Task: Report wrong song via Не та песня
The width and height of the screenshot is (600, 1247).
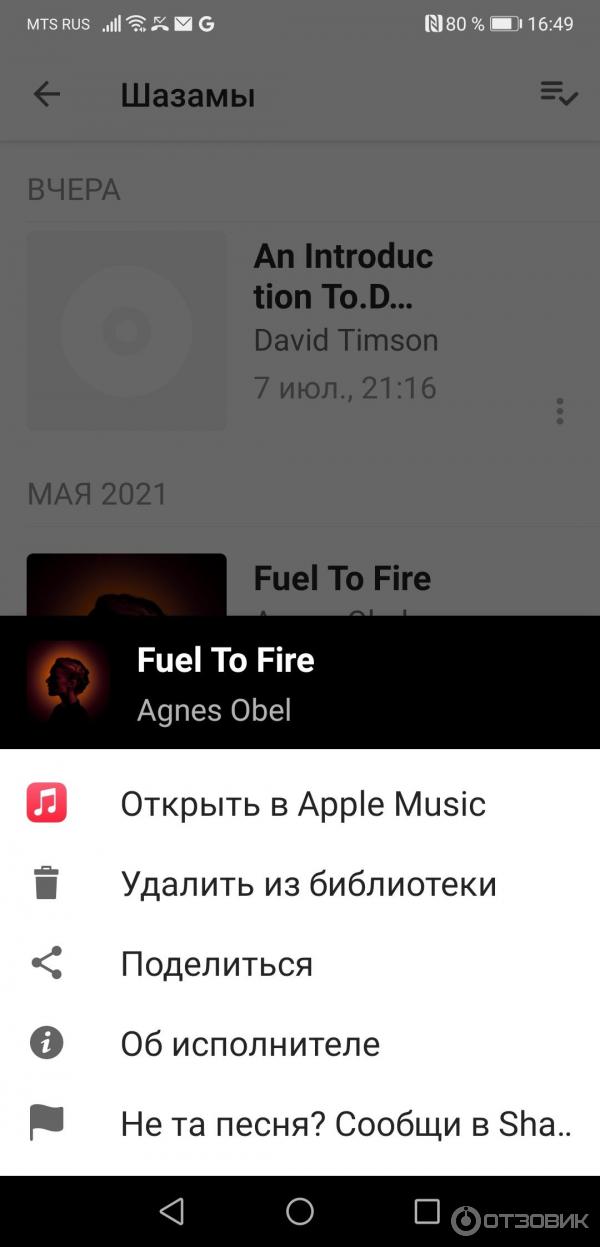Action: pyautogui.click(x=345, y=1124)
